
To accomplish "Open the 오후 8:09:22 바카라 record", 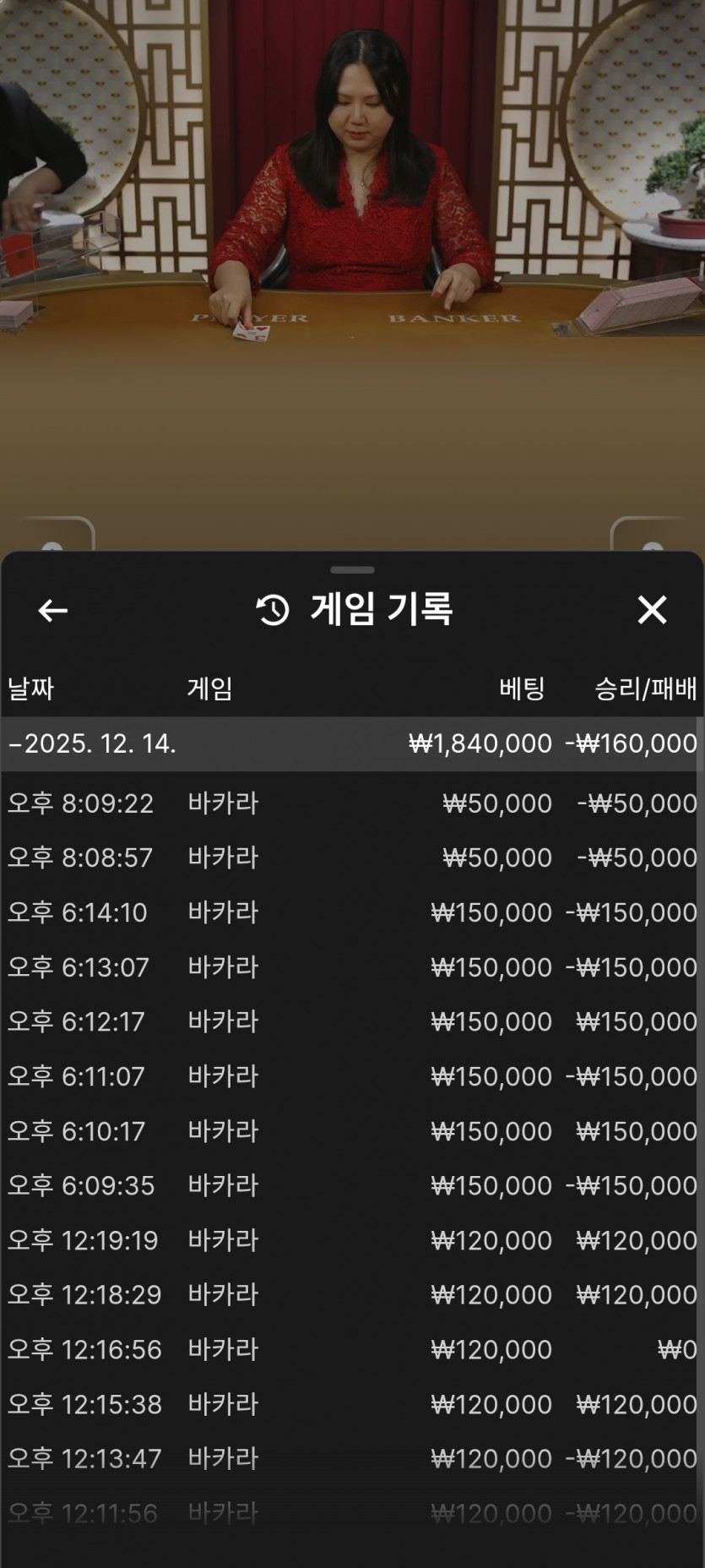I will tap(351, 803).
